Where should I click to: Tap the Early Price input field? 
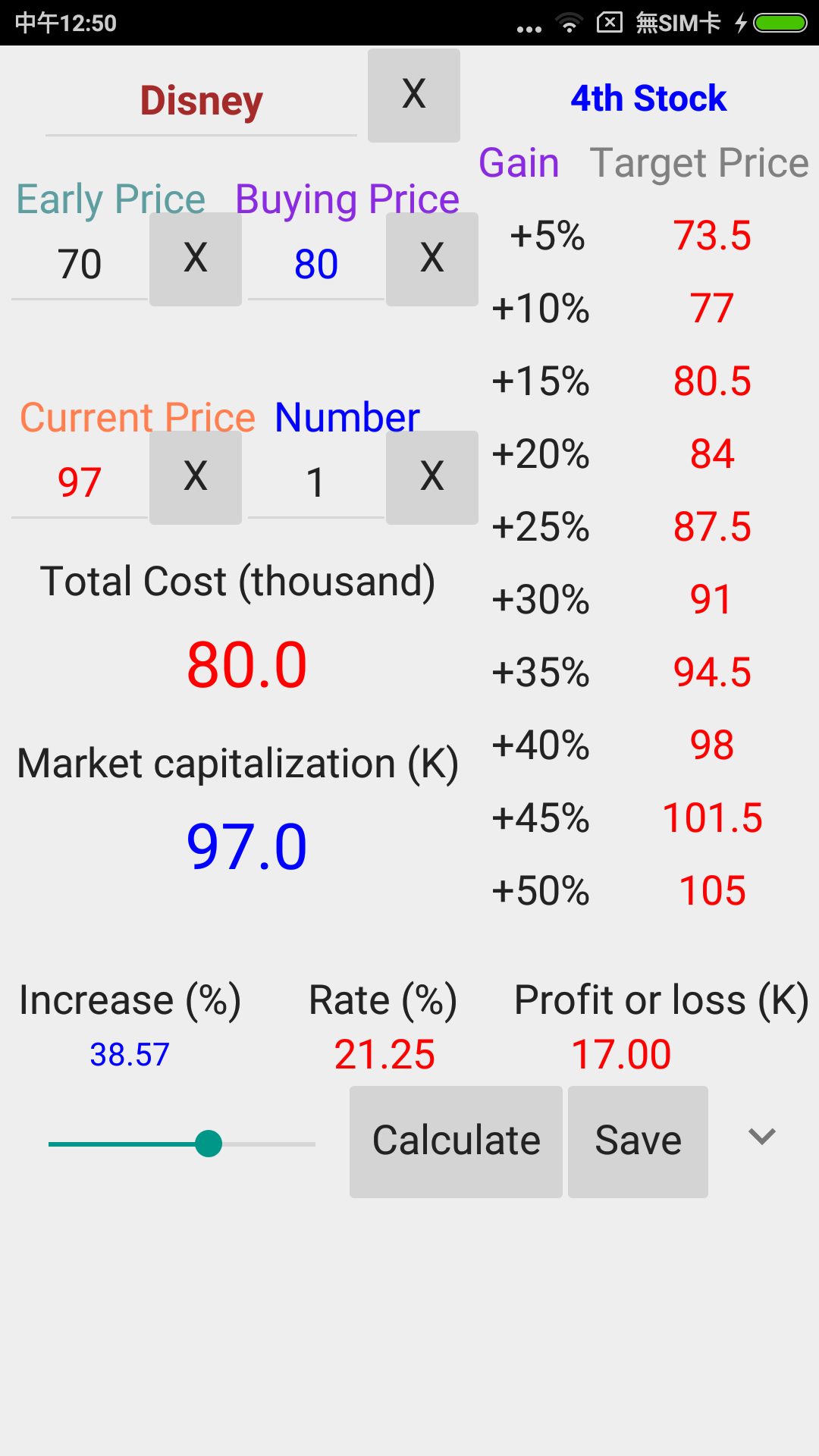point(80,263)
